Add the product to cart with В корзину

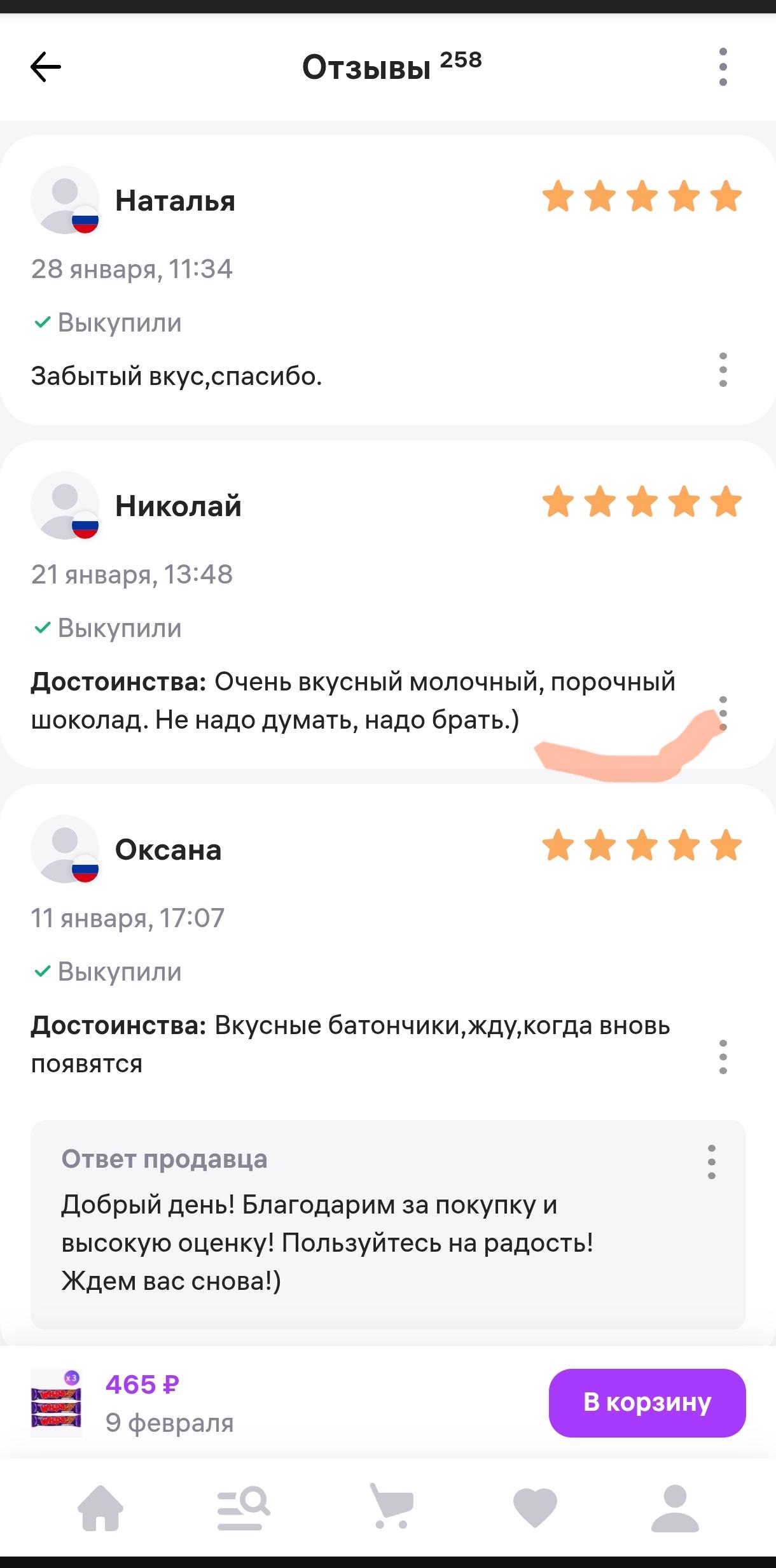(647, 1403)
